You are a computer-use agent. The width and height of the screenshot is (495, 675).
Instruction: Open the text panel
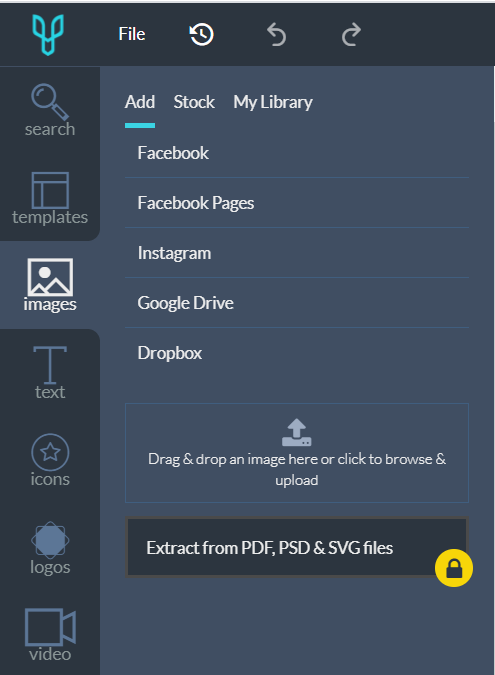[x=50, y=373]
